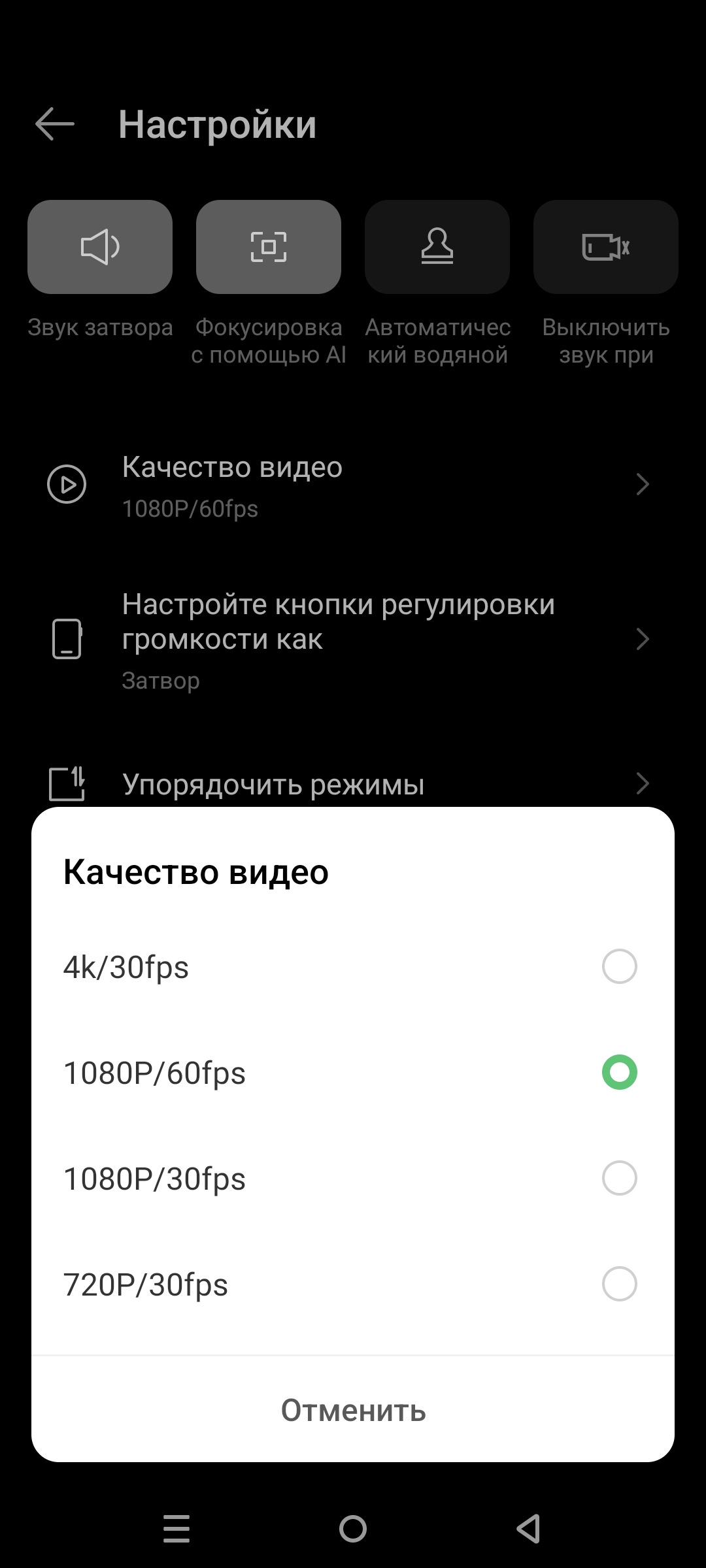Select 4k/30fps video quality
The height and width of the screenshot is (1568, 706).
pos(618,966)
